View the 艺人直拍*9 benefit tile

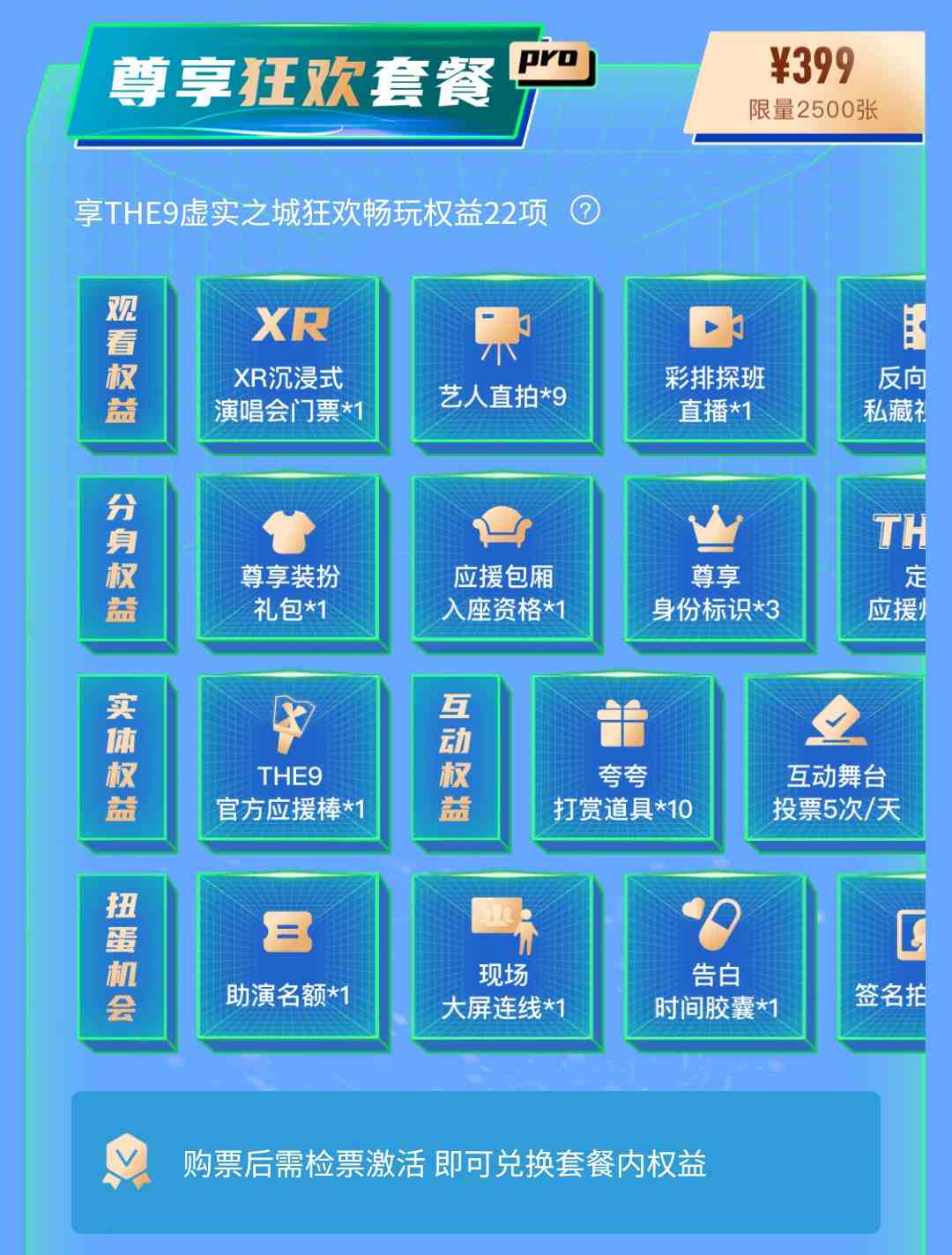[502, 360]
